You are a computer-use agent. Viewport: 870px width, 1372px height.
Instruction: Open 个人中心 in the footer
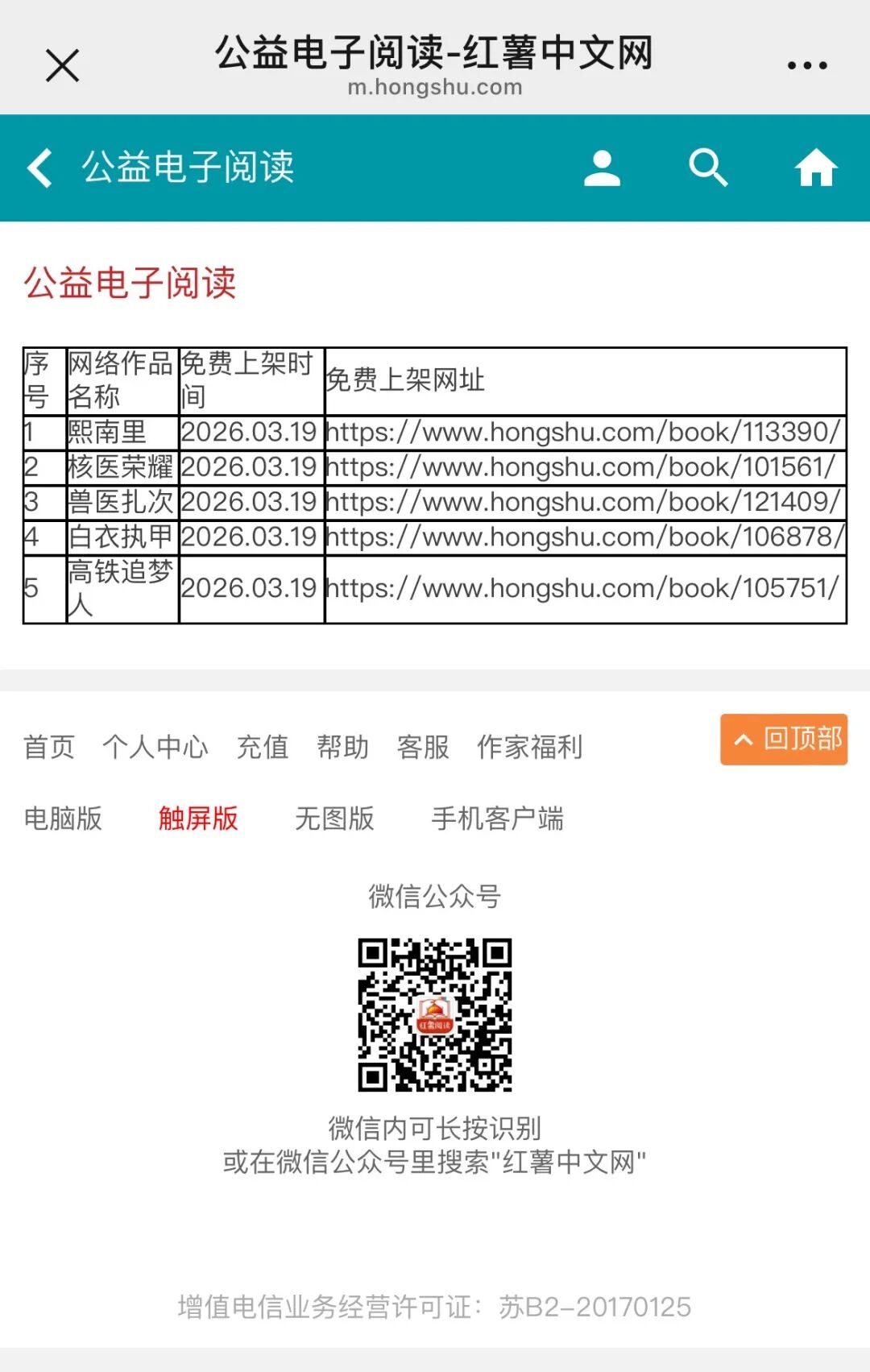[x=155, y=747]
